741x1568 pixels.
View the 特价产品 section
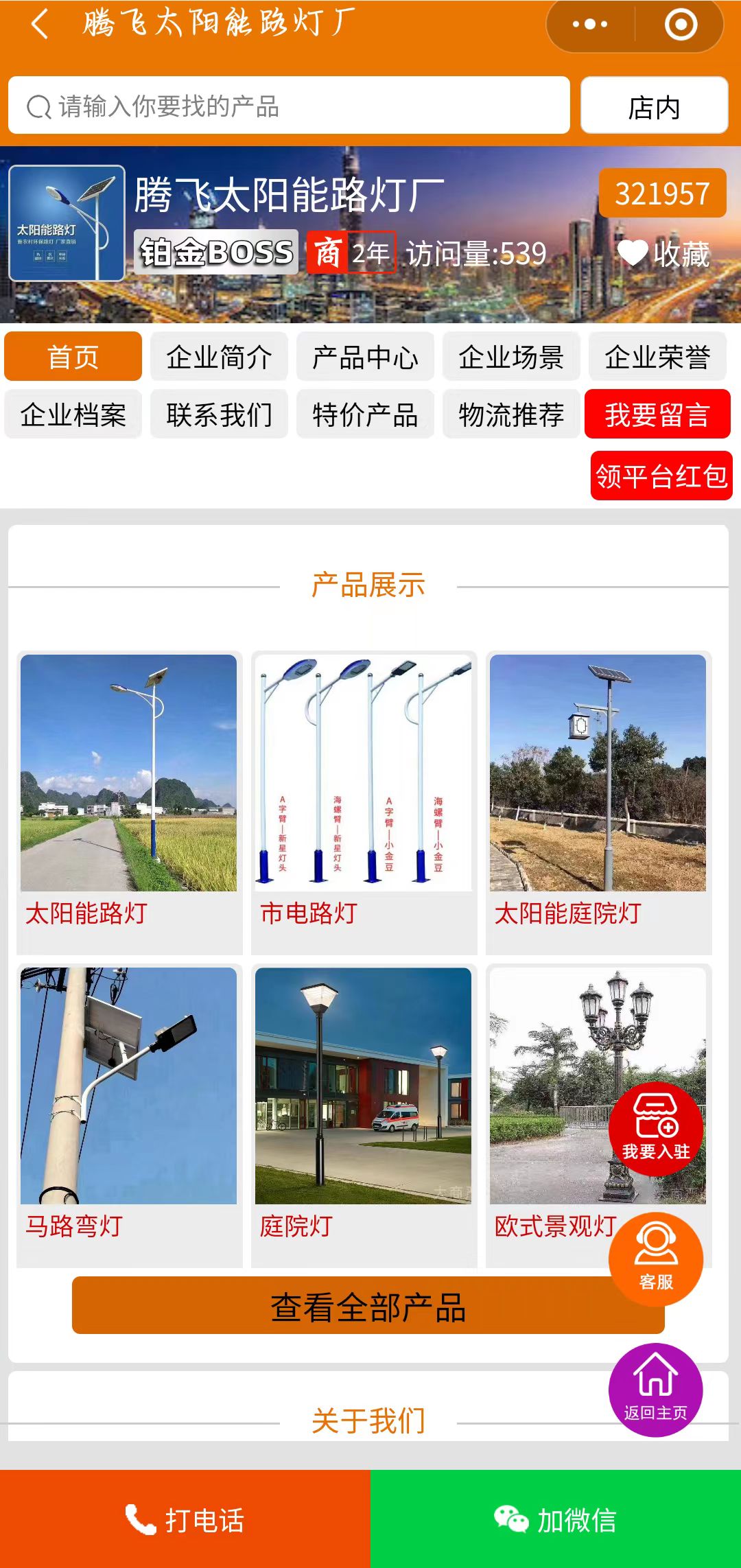(365, 414)
